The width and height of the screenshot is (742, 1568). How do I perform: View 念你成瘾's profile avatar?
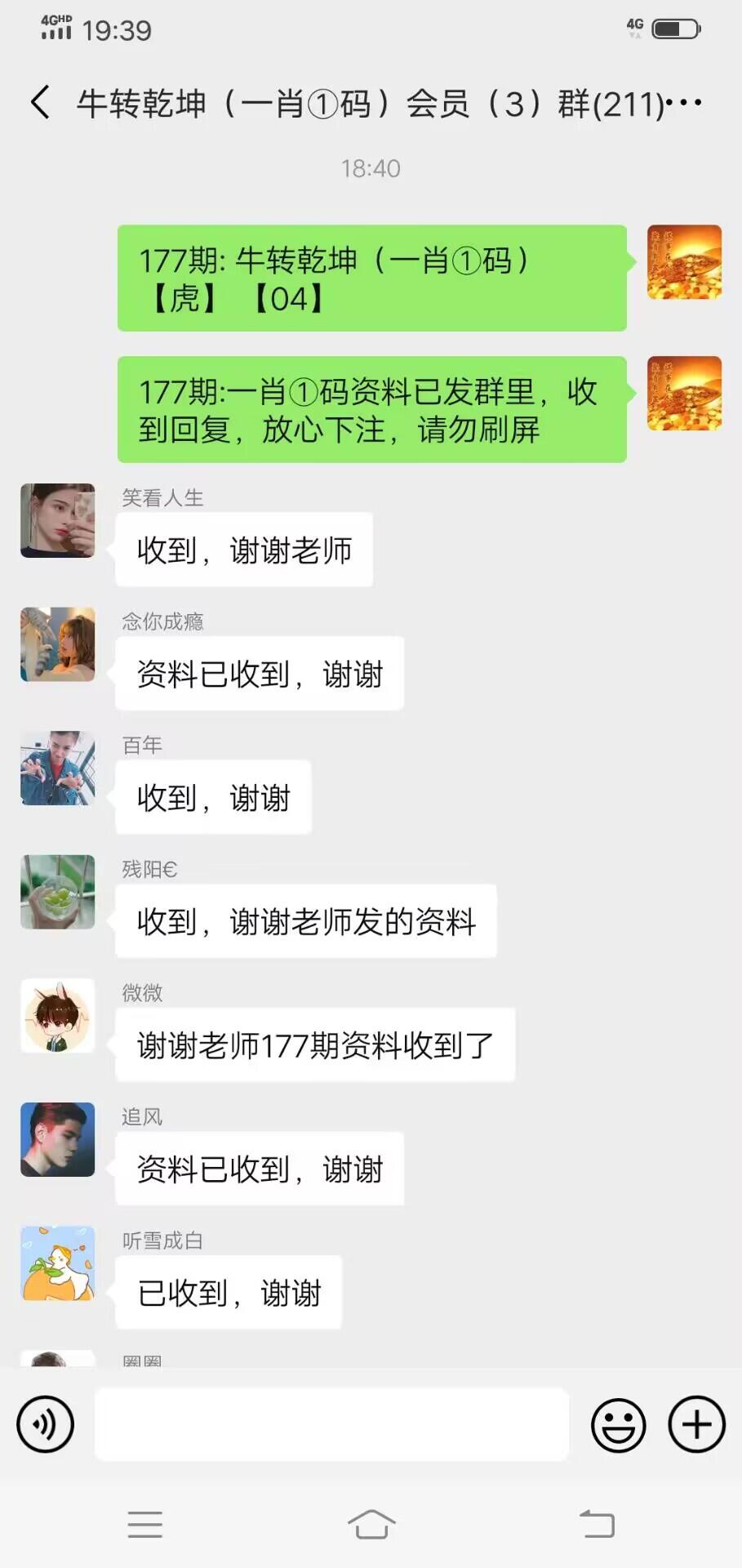point(57,644)
